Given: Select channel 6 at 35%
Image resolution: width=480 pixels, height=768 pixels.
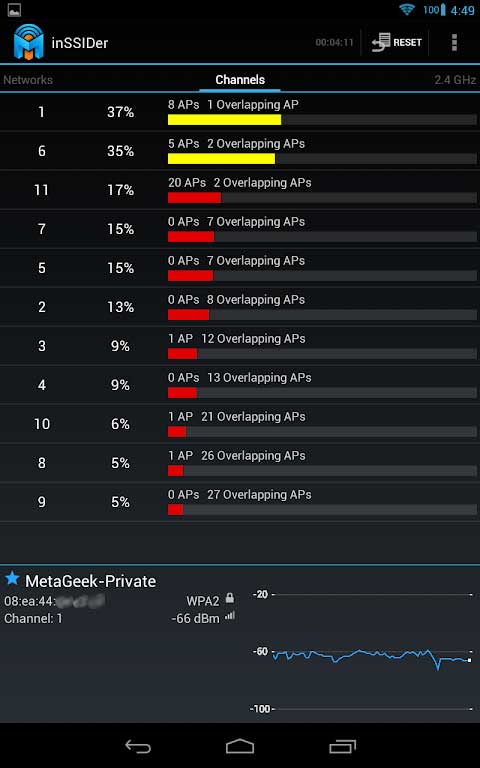Looking at the screenshot, I should click(240, 151).
